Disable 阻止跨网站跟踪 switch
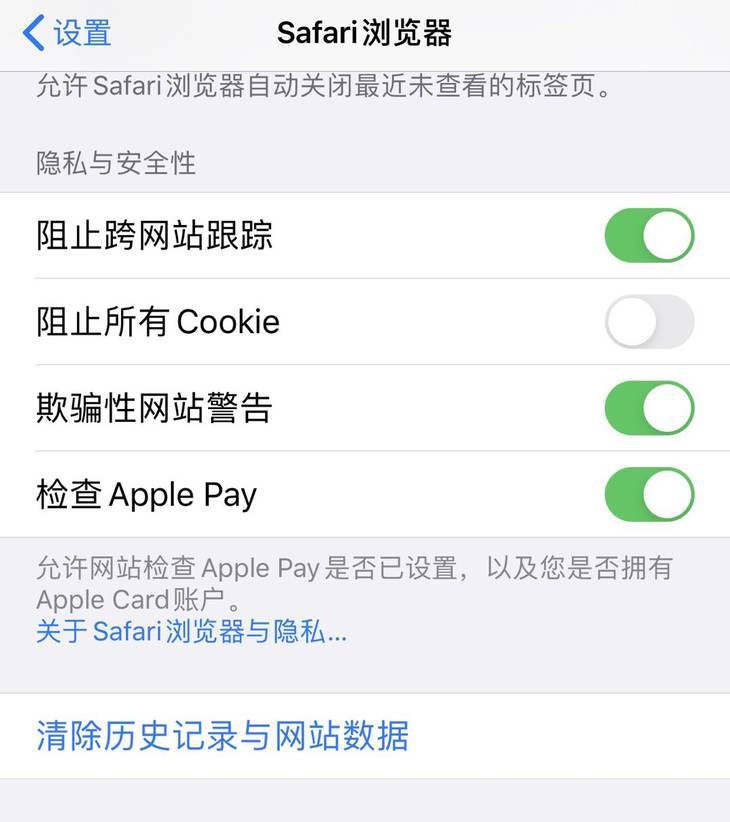The image size is (730, 822). (x=649, y=236)
